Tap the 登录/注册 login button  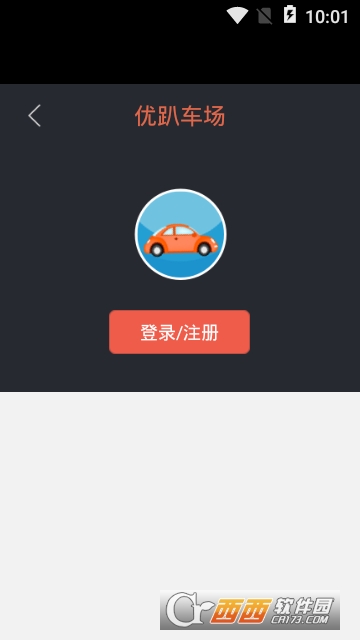pos(180,332)
